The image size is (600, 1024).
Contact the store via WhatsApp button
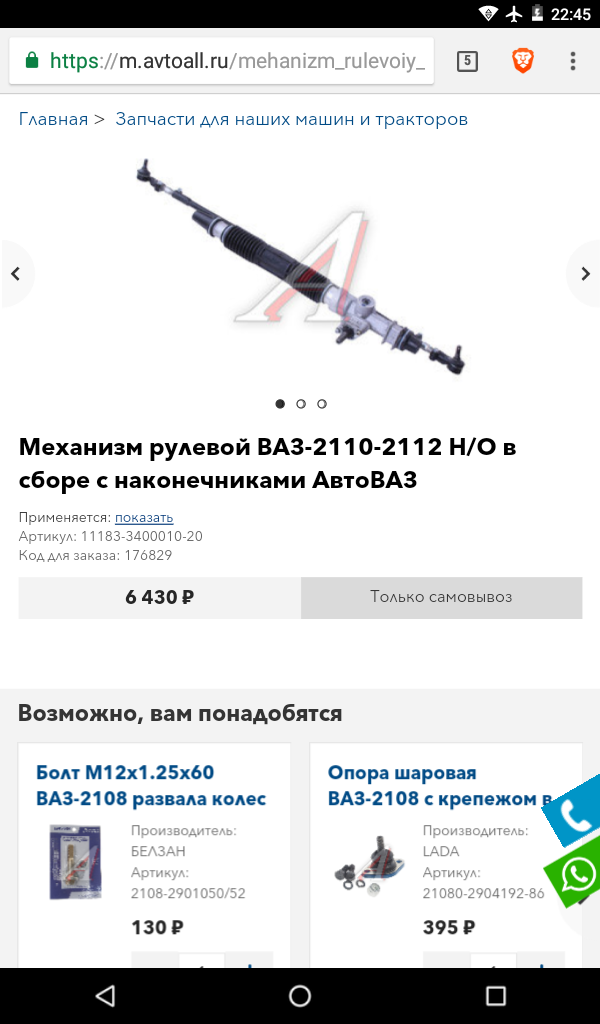(576, 874)
